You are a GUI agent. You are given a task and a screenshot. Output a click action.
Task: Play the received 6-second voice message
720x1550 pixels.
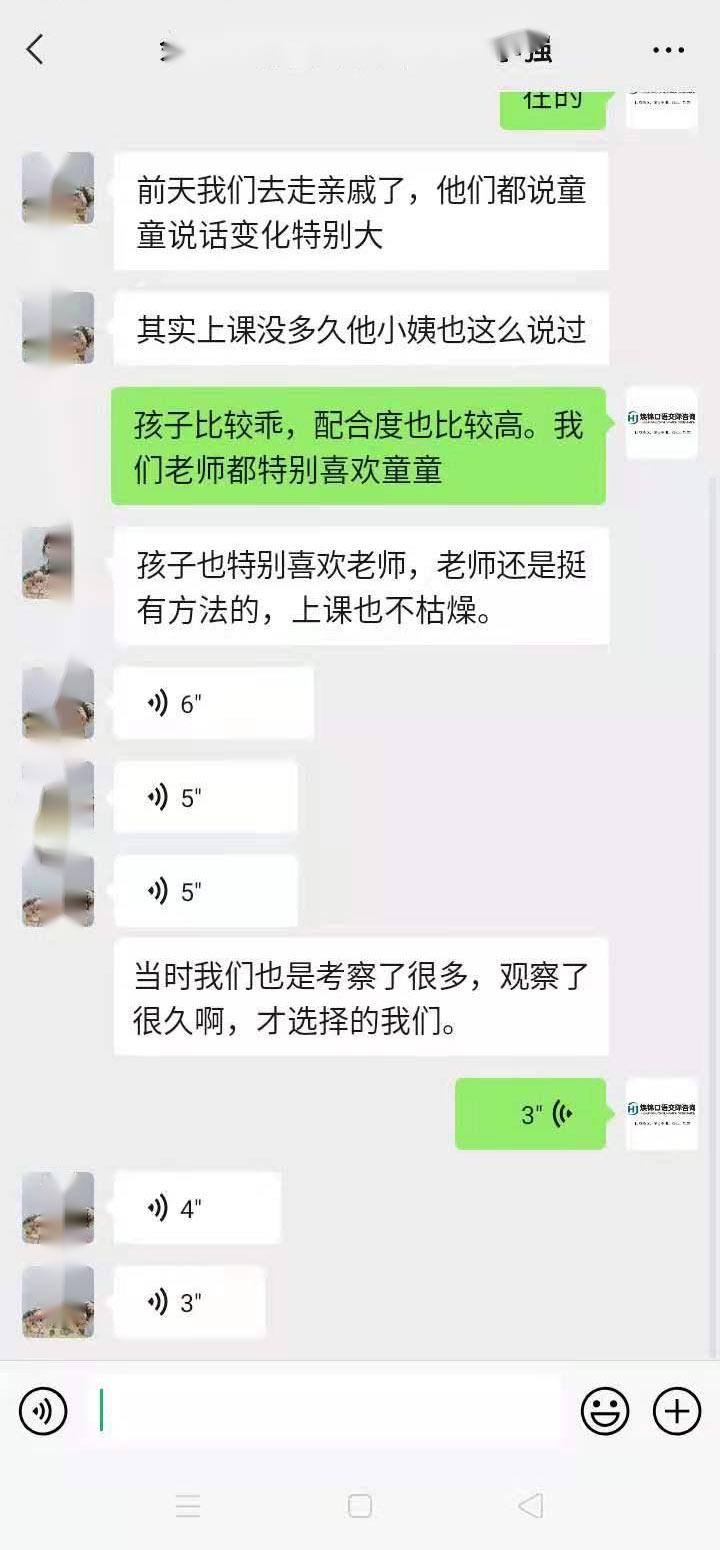[x=213, y=704]
